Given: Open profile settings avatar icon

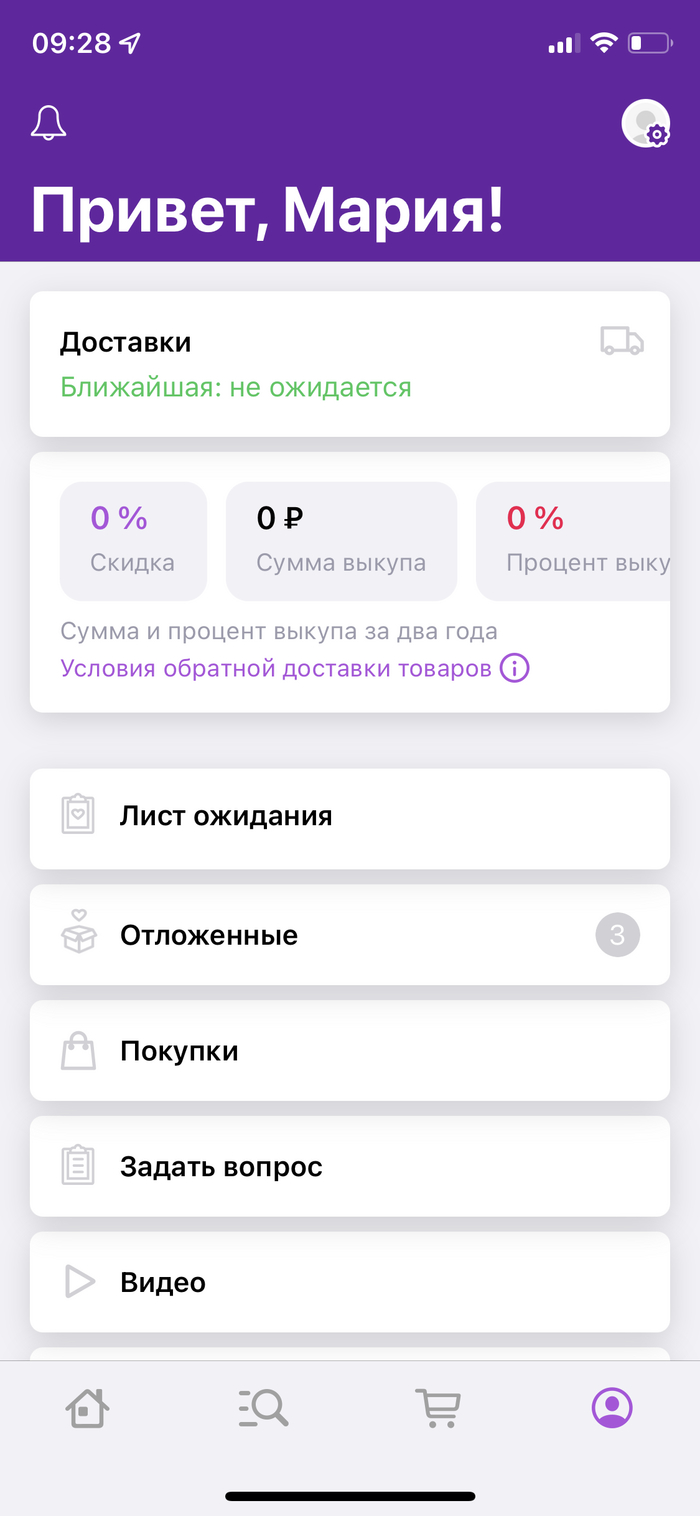Looking at the screenshot, I should 645,124.
